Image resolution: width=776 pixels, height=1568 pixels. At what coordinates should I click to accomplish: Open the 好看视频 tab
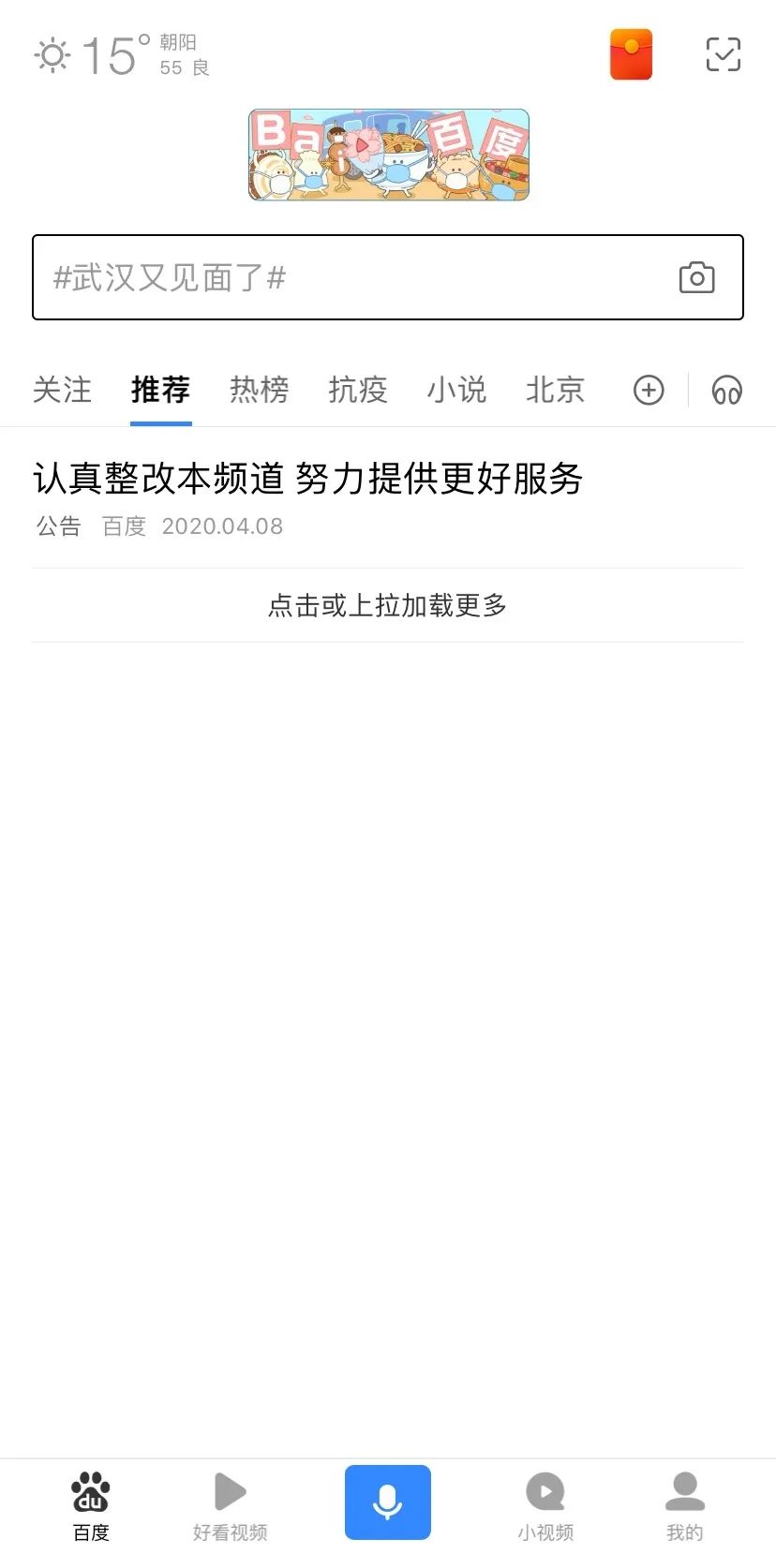pyautogui.click(x=230, y=1506)
